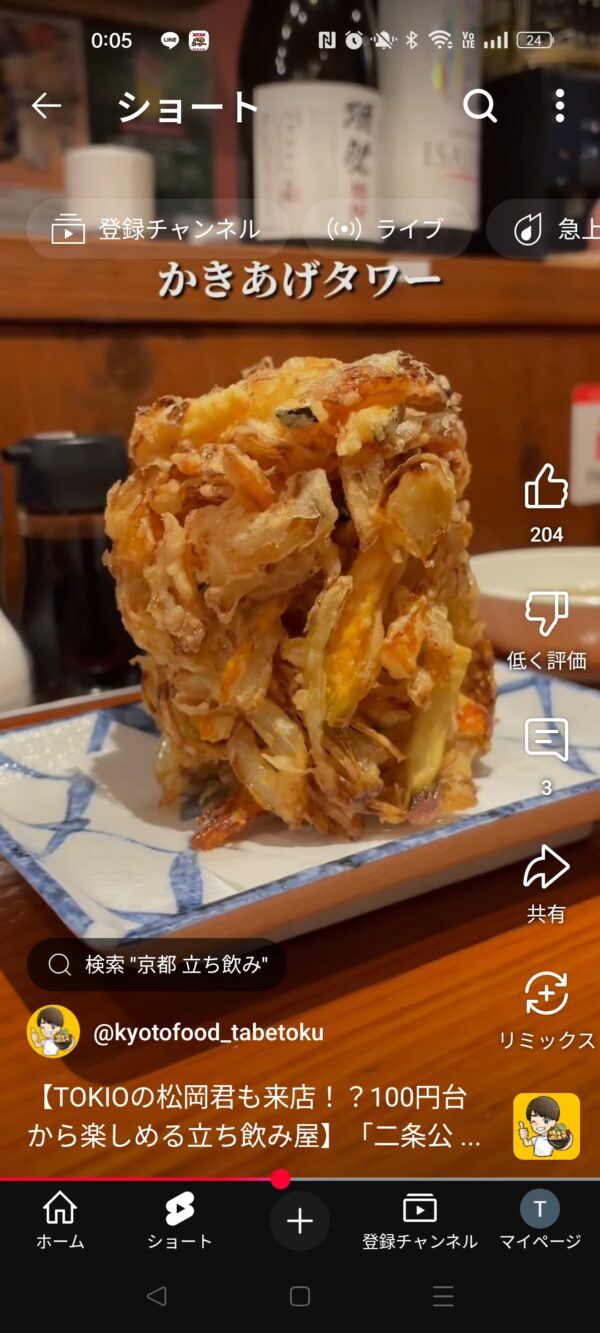The image size is (600, 1333).
Task: Select the 登録チャンネル chip
Action: tap(157, 229)
